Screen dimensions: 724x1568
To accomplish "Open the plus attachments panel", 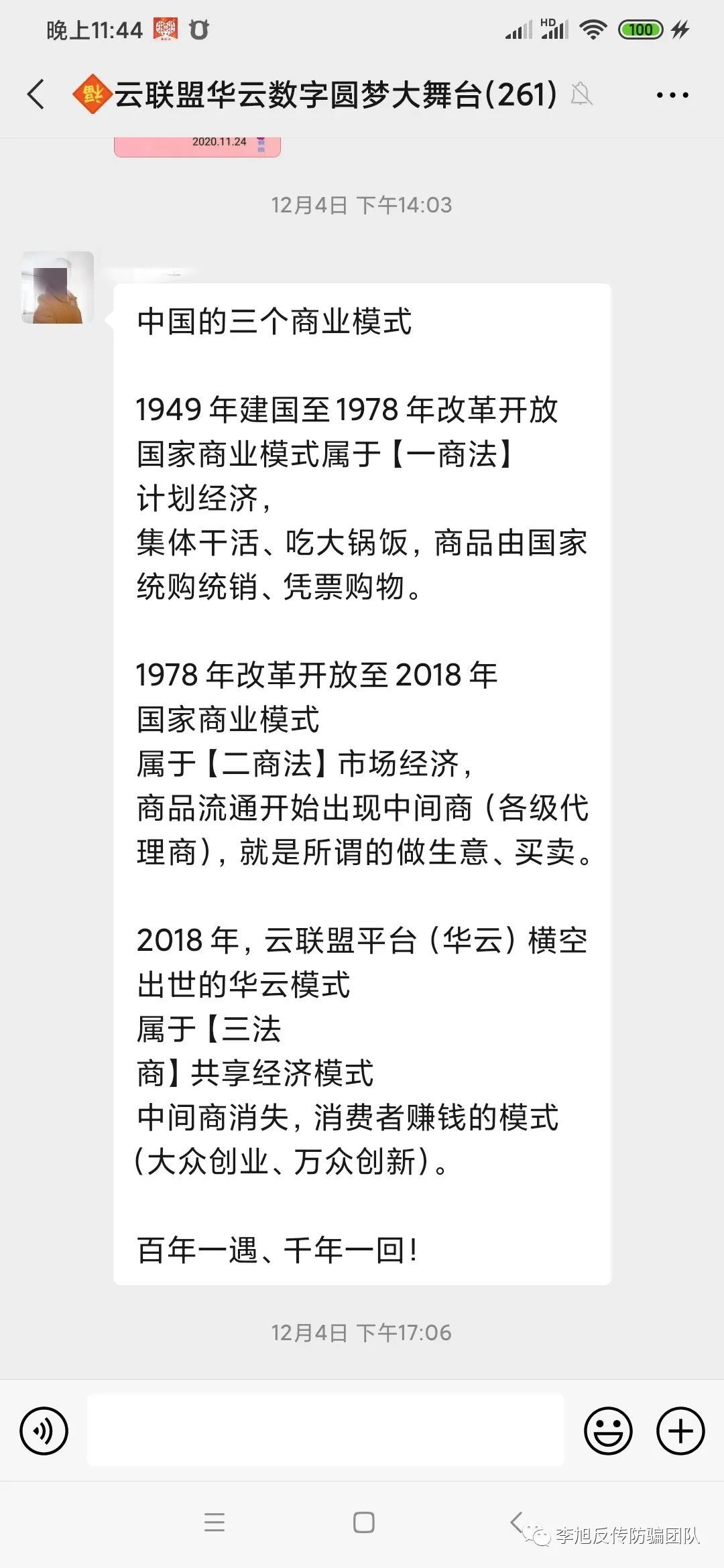I will click(x=680, y=1431).
